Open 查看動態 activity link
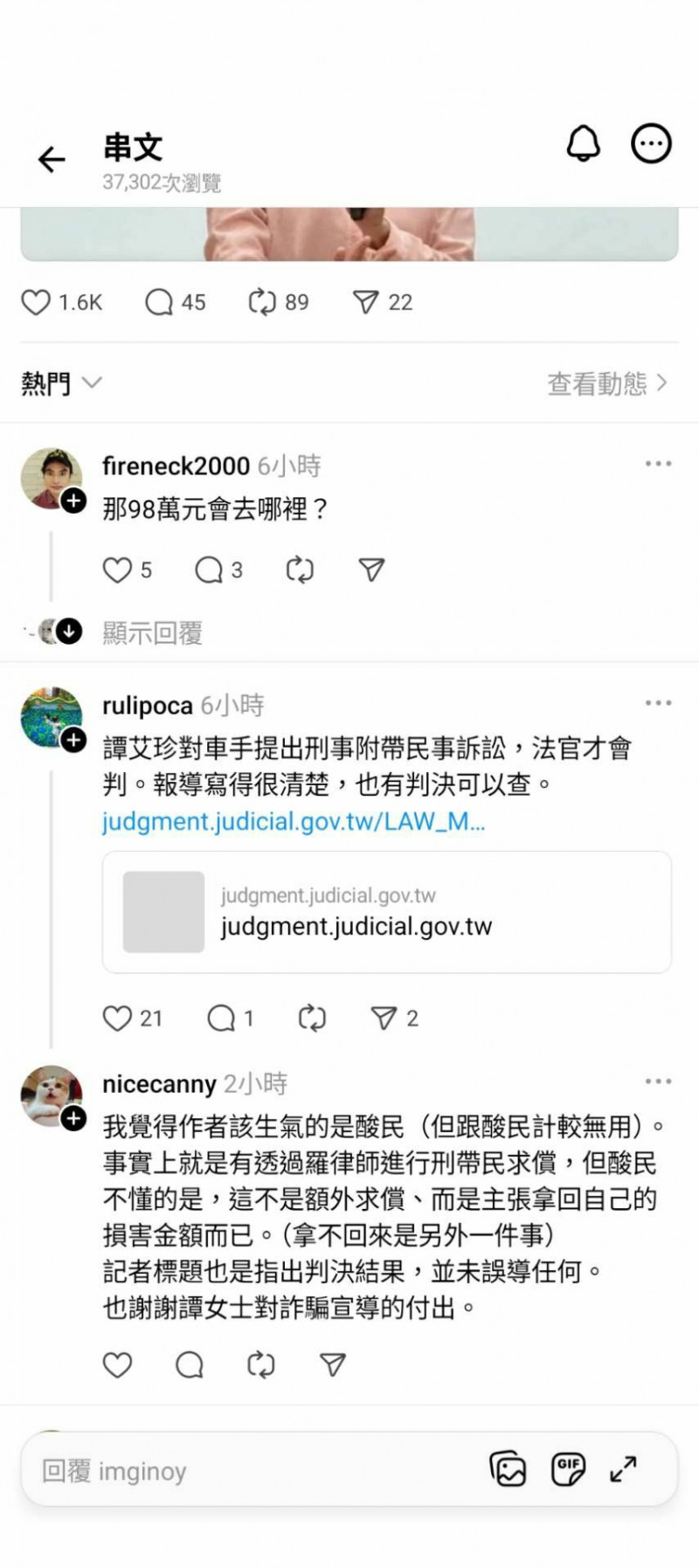The image size is (699, 1568). point(606,383)
